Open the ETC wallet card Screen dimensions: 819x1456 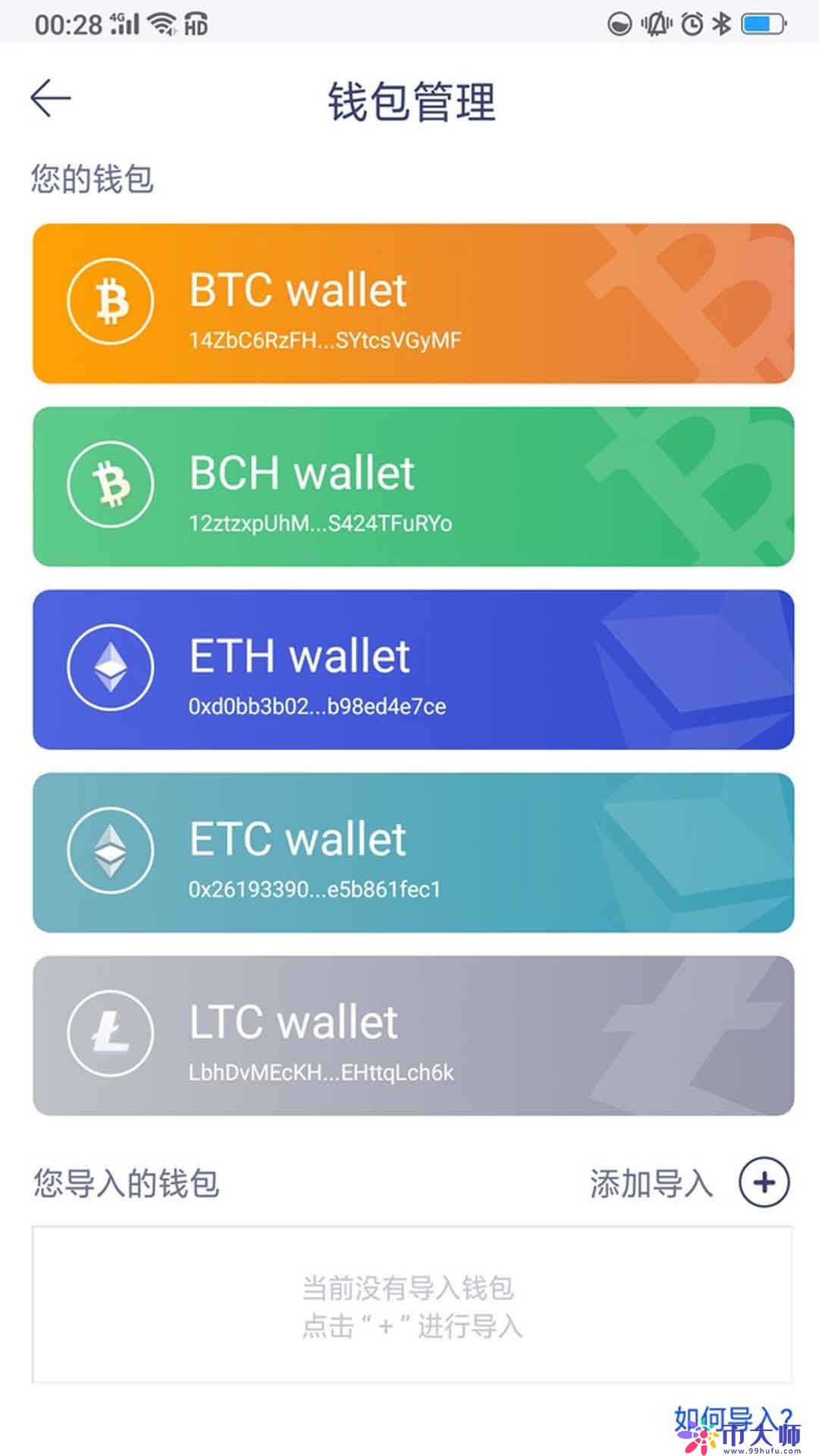(x=413, y=852)
